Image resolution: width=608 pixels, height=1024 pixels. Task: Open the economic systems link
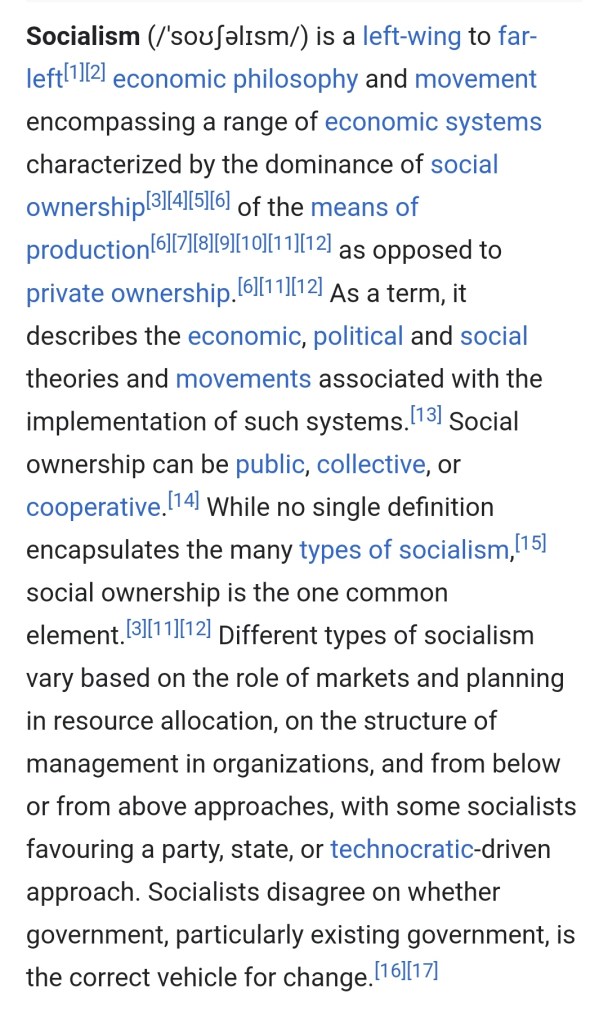(433, 122)
